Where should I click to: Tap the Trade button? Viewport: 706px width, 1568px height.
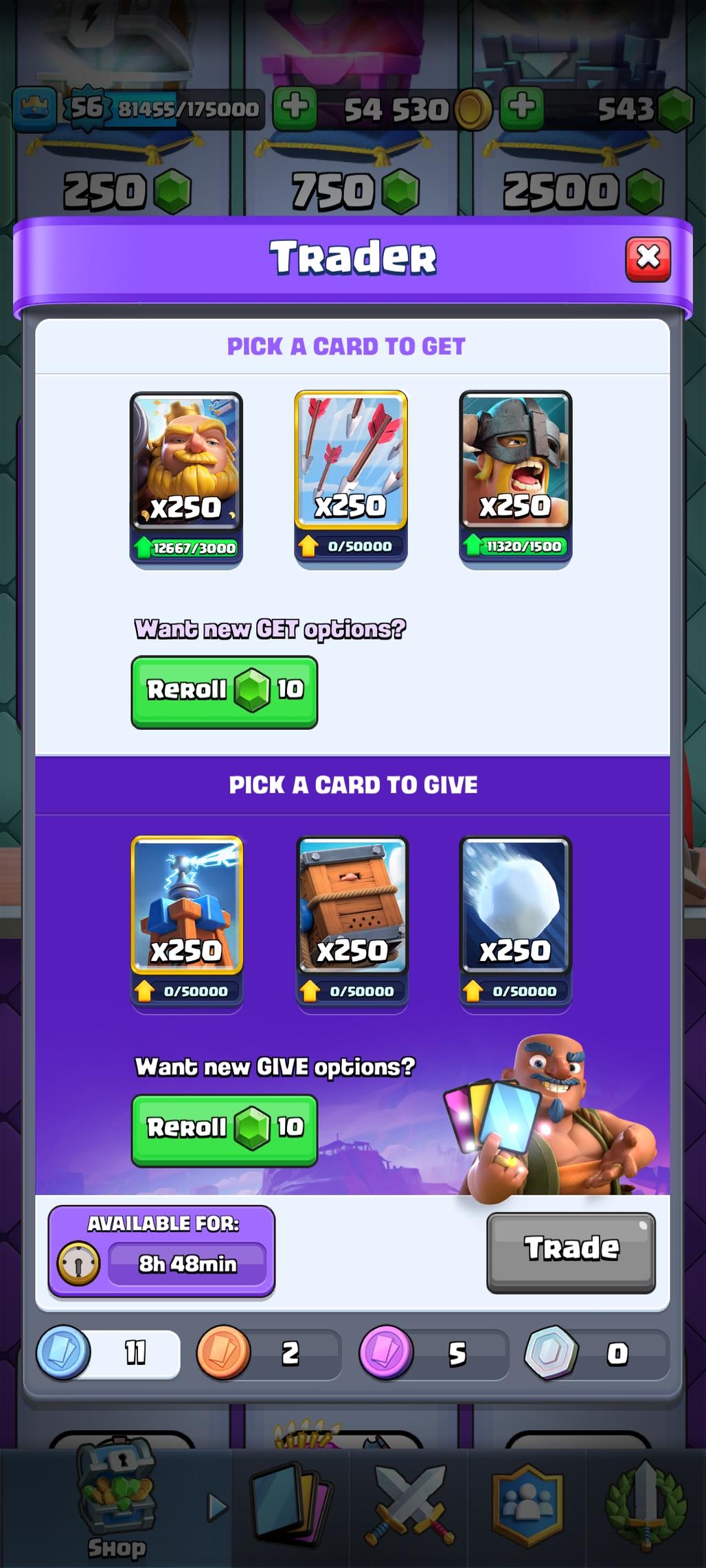571,1251
